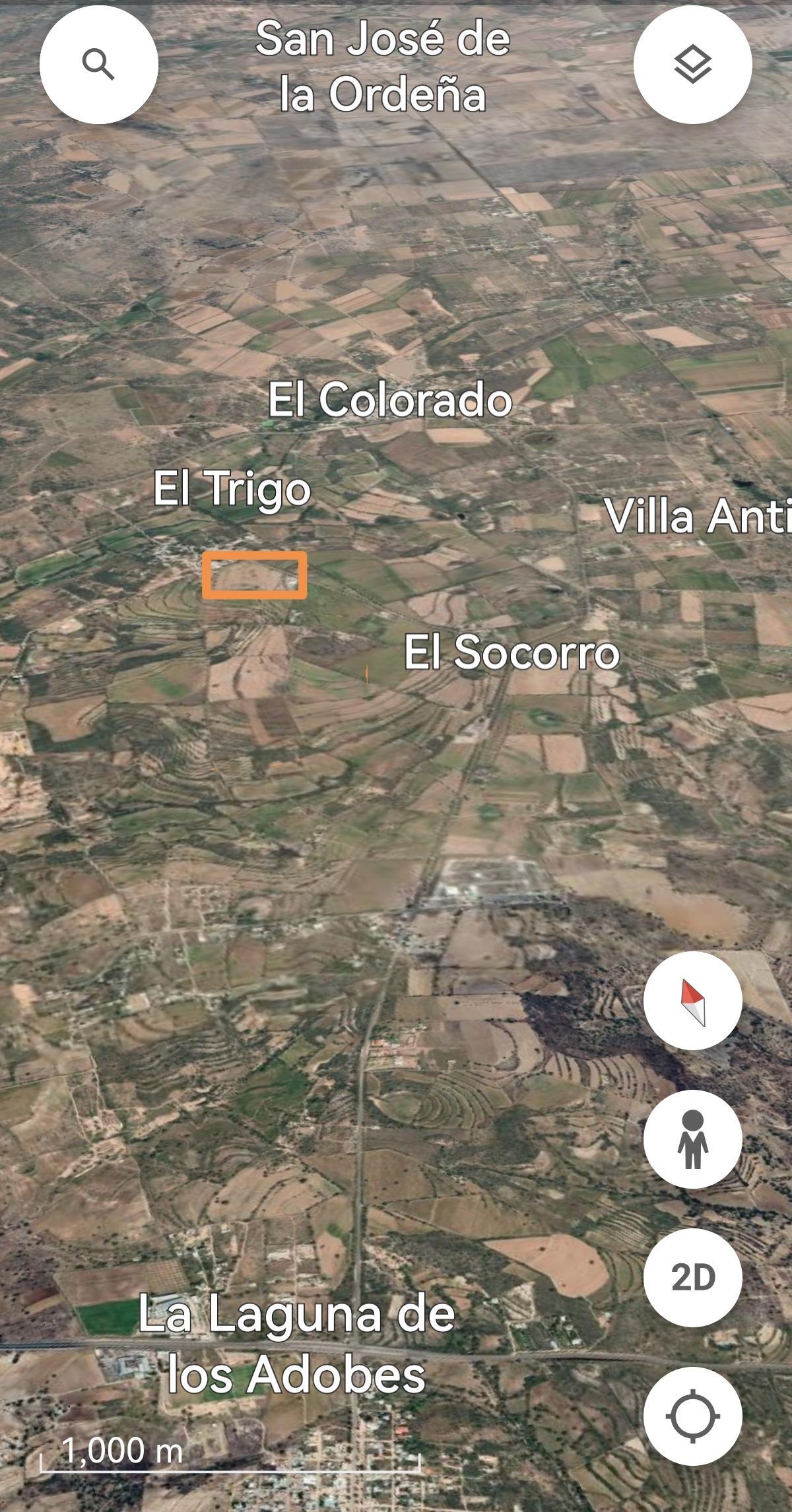This screenshot has height=1512, width=792.
Task: Activate the Street View pegman
Action: click(692, 1140)
